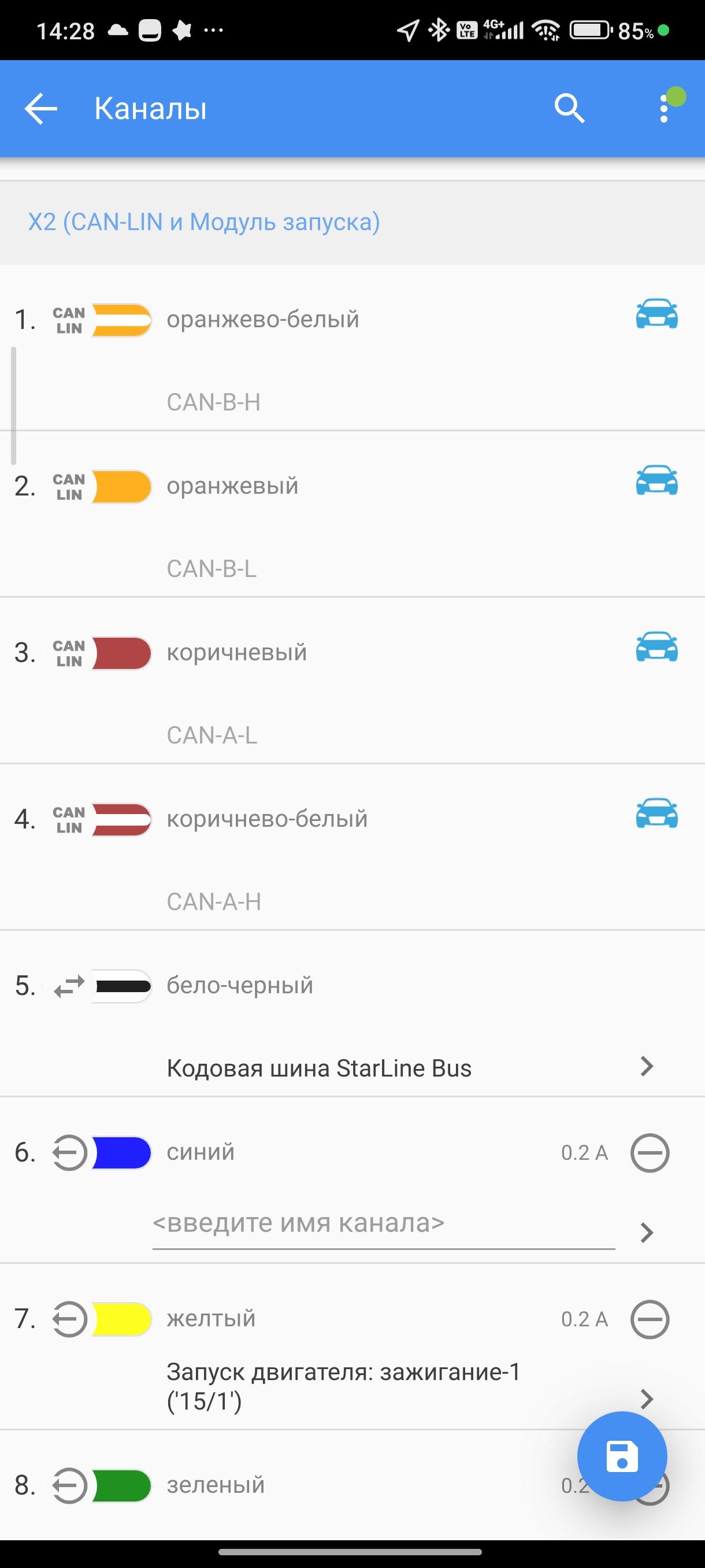Tap the polarity icon on синий row
Screen dimensions: 705x1568
coord(650,1153)
